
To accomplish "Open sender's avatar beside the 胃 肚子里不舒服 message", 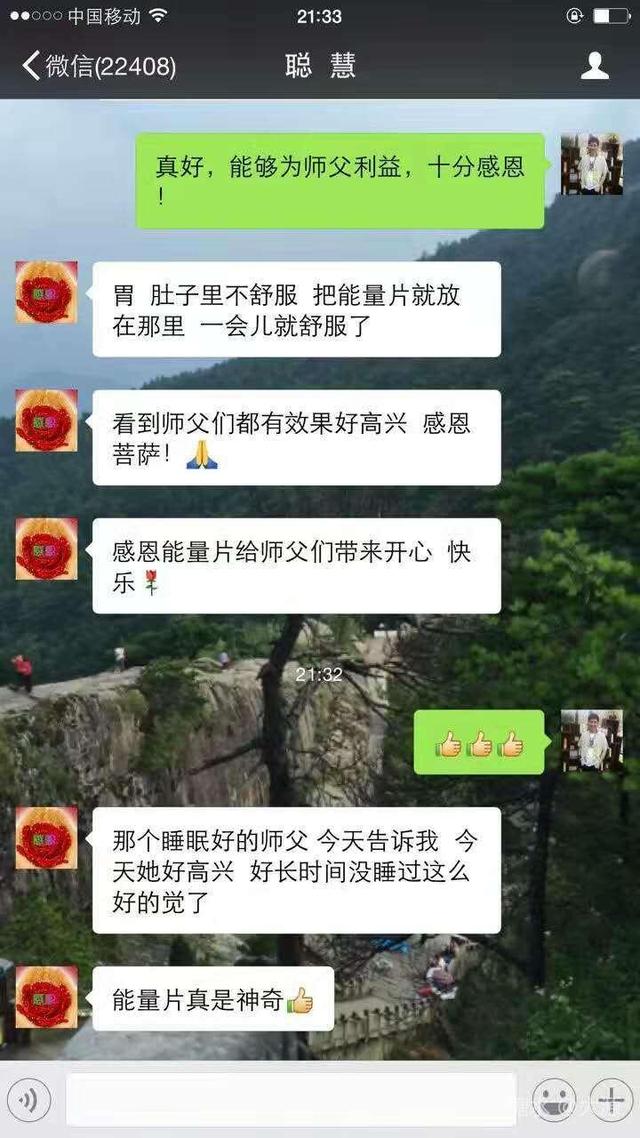I will pos(46,293).
